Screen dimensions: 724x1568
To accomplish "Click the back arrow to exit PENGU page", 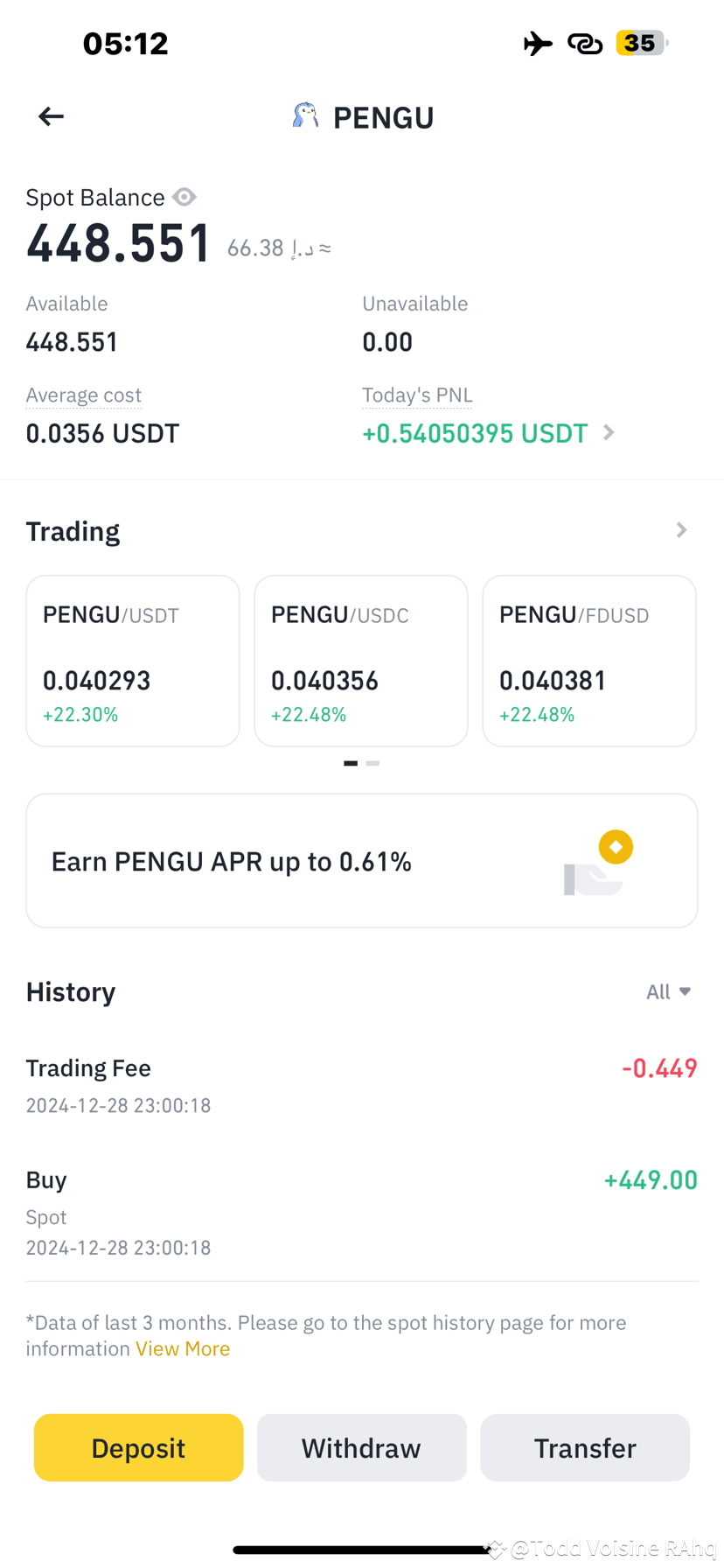I will click(50, 115).
